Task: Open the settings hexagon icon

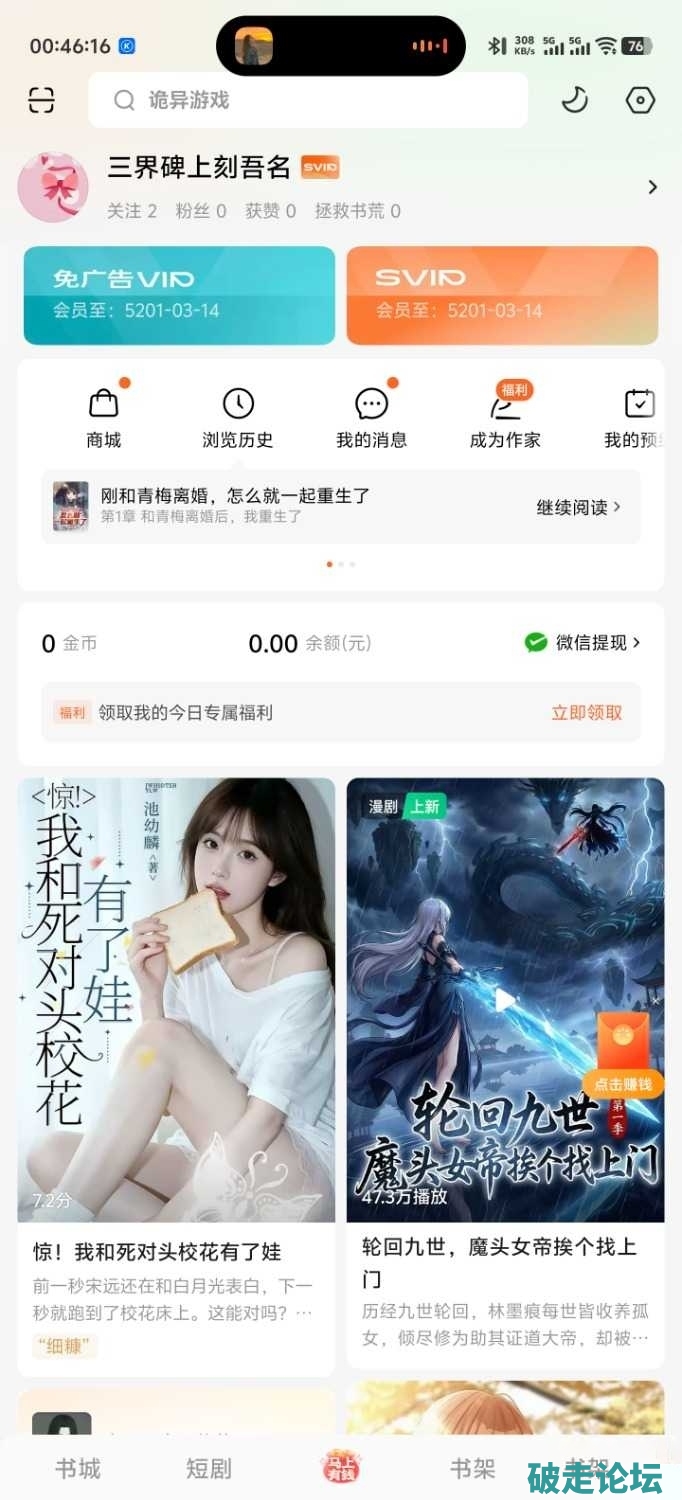Action: coord(640,100)
